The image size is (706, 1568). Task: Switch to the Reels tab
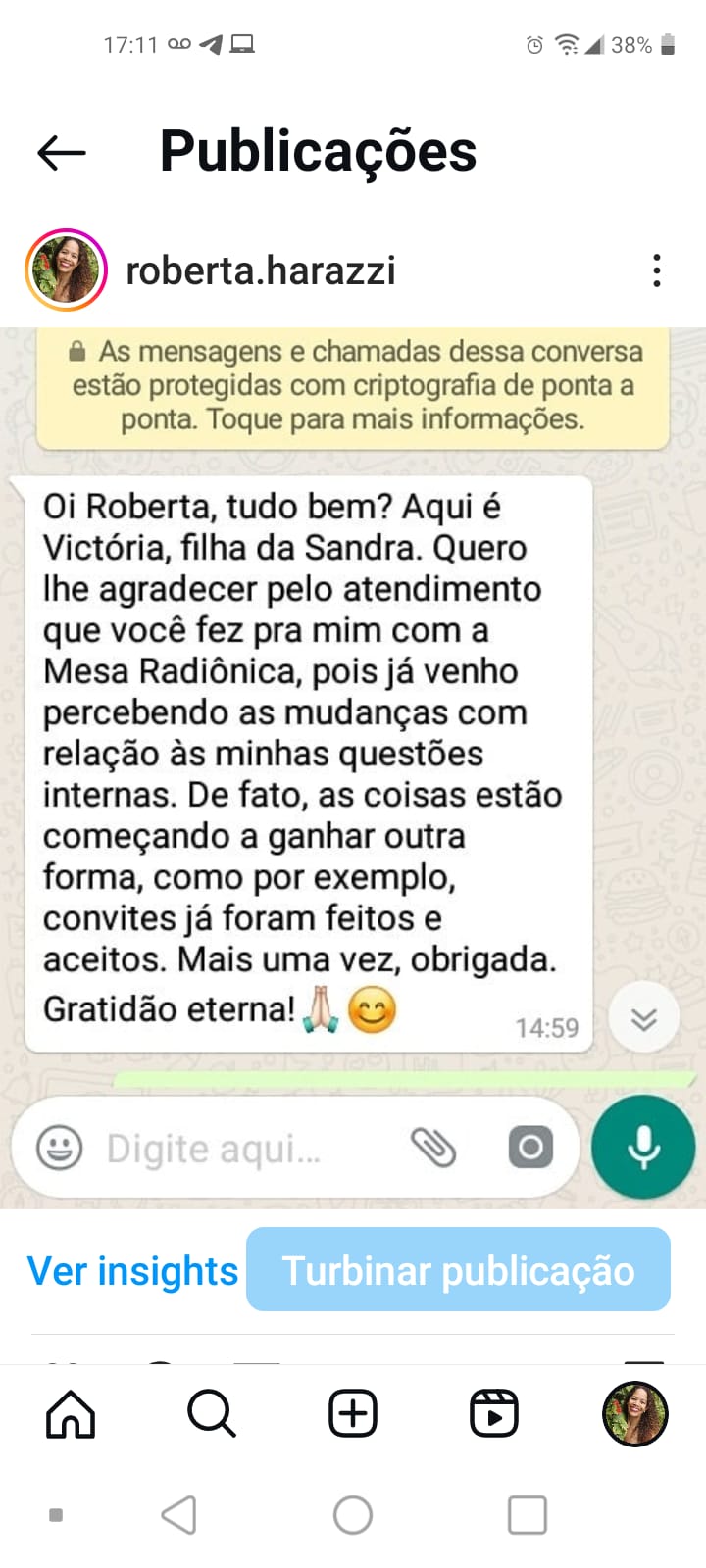[494, 1414]
